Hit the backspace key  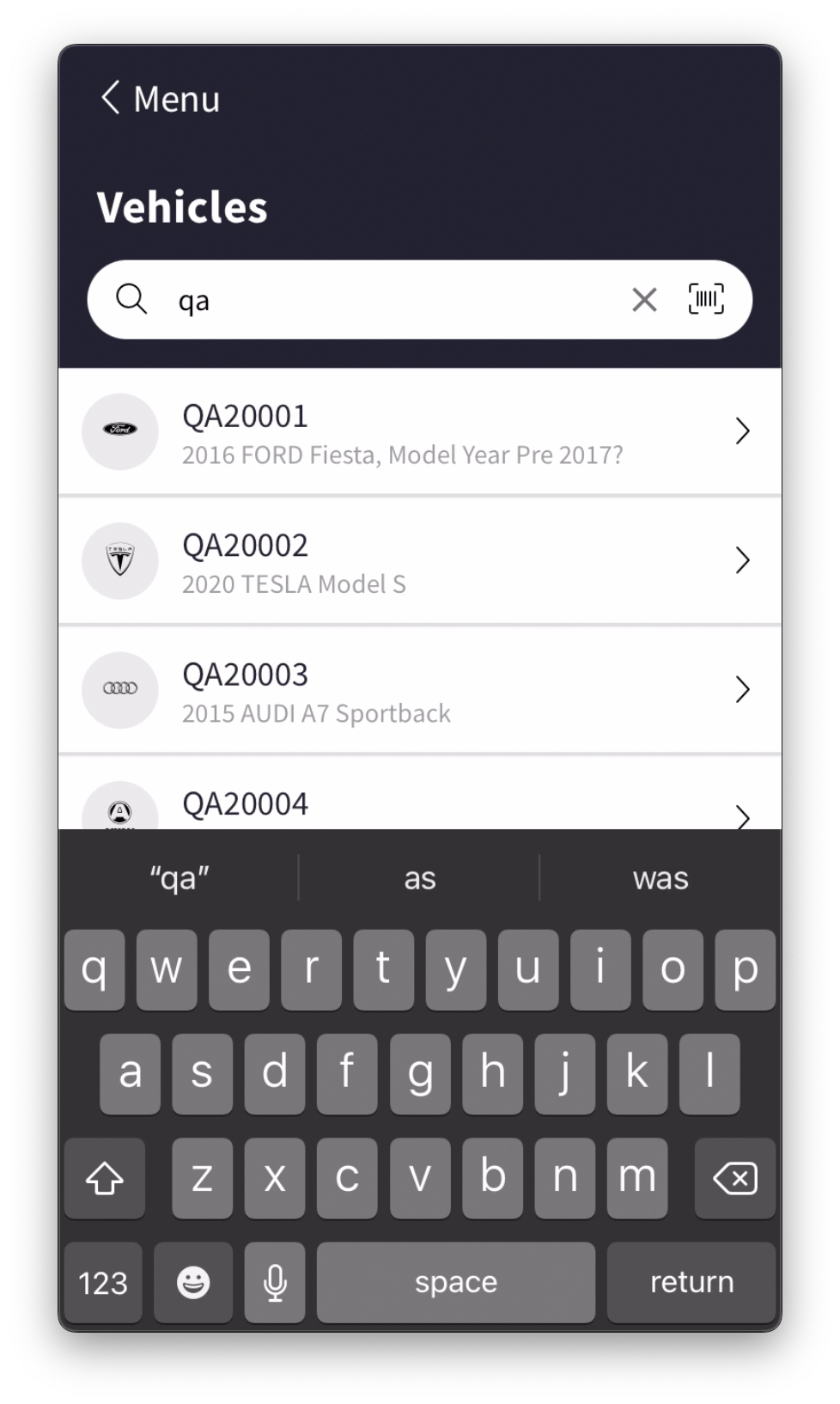pos(734,1178)
